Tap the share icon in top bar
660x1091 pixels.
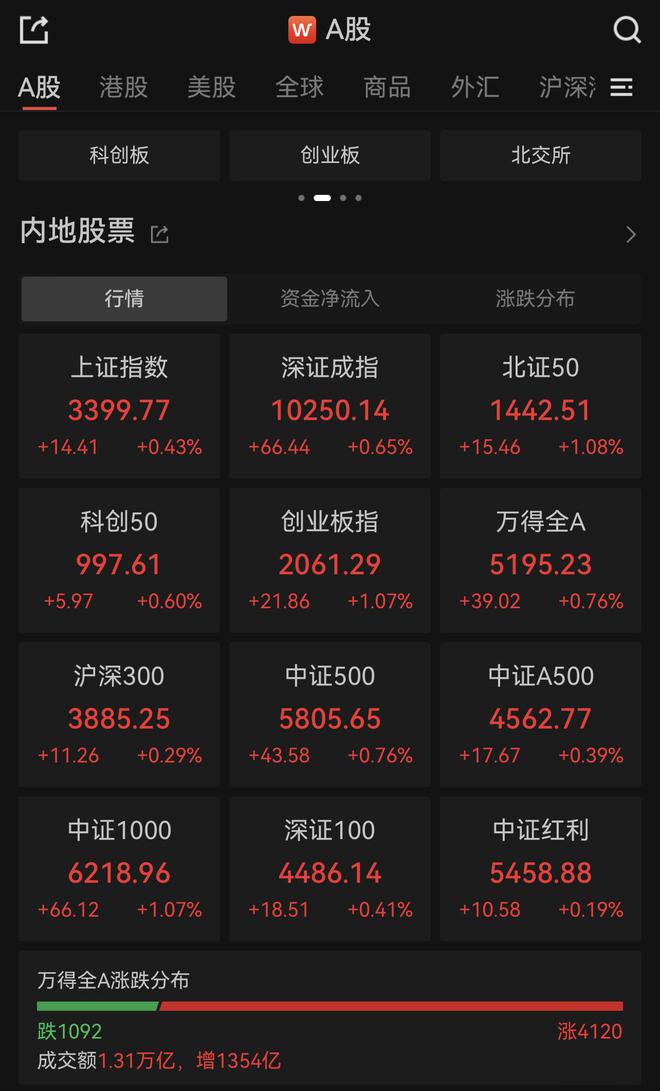point(34,30)
